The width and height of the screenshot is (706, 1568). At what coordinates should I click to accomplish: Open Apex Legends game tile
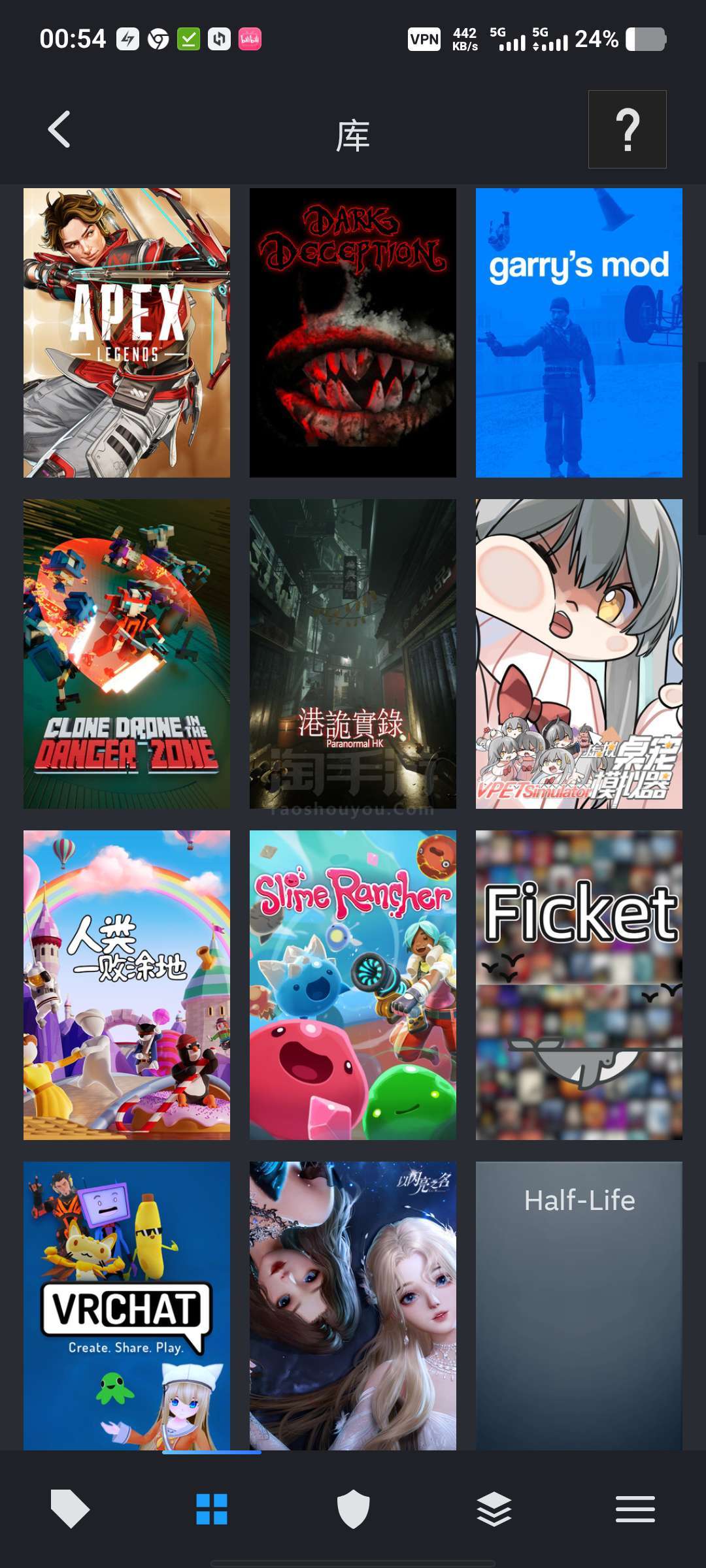click(x=127, y=333)
